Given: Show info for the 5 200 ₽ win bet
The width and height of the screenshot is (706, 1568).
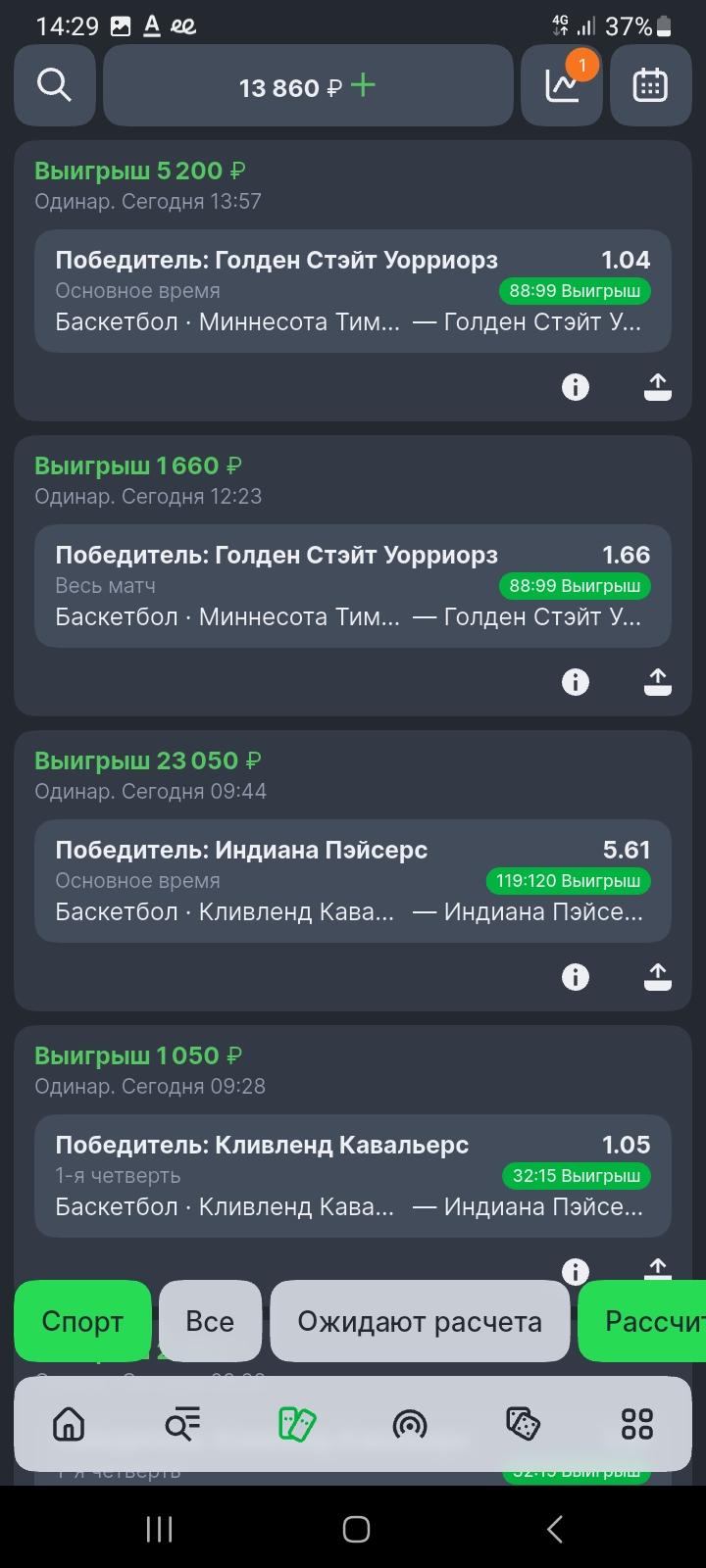Looking at the screenshot, I should pos(576,387).
